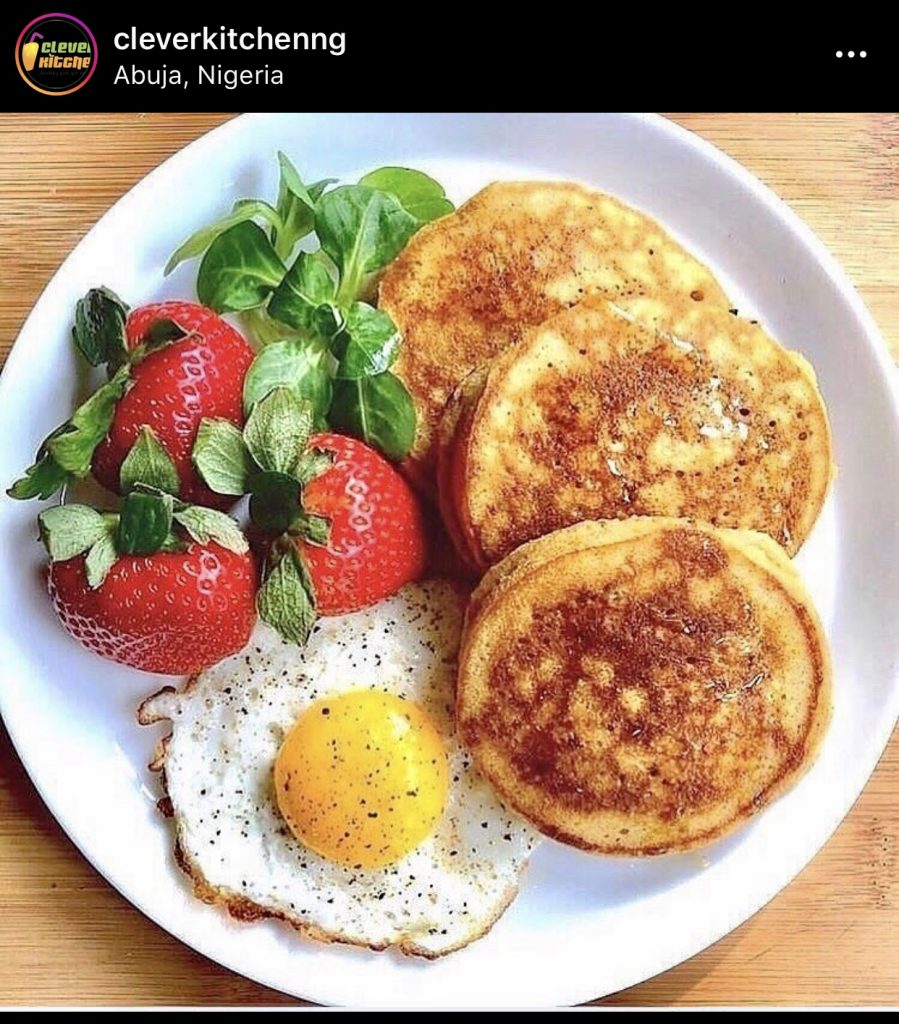Tap the breakfast plate post photo

coord(449,560)
